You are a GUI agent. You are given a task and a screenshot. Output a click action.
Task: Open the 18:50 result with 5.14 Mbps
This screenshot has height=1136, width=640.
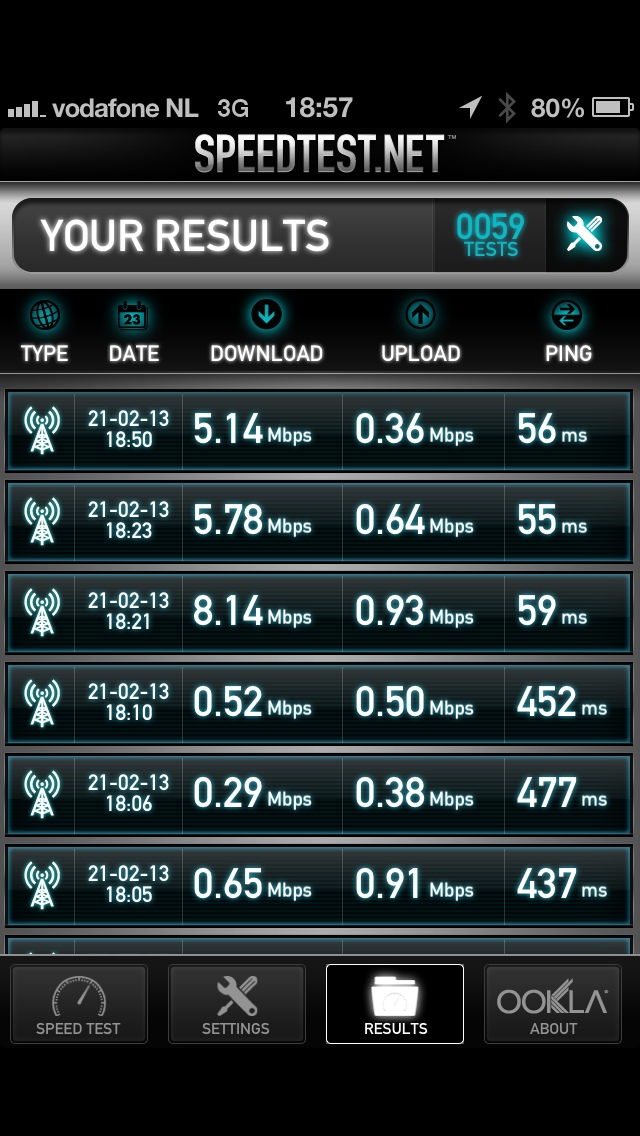pos(319,430)
